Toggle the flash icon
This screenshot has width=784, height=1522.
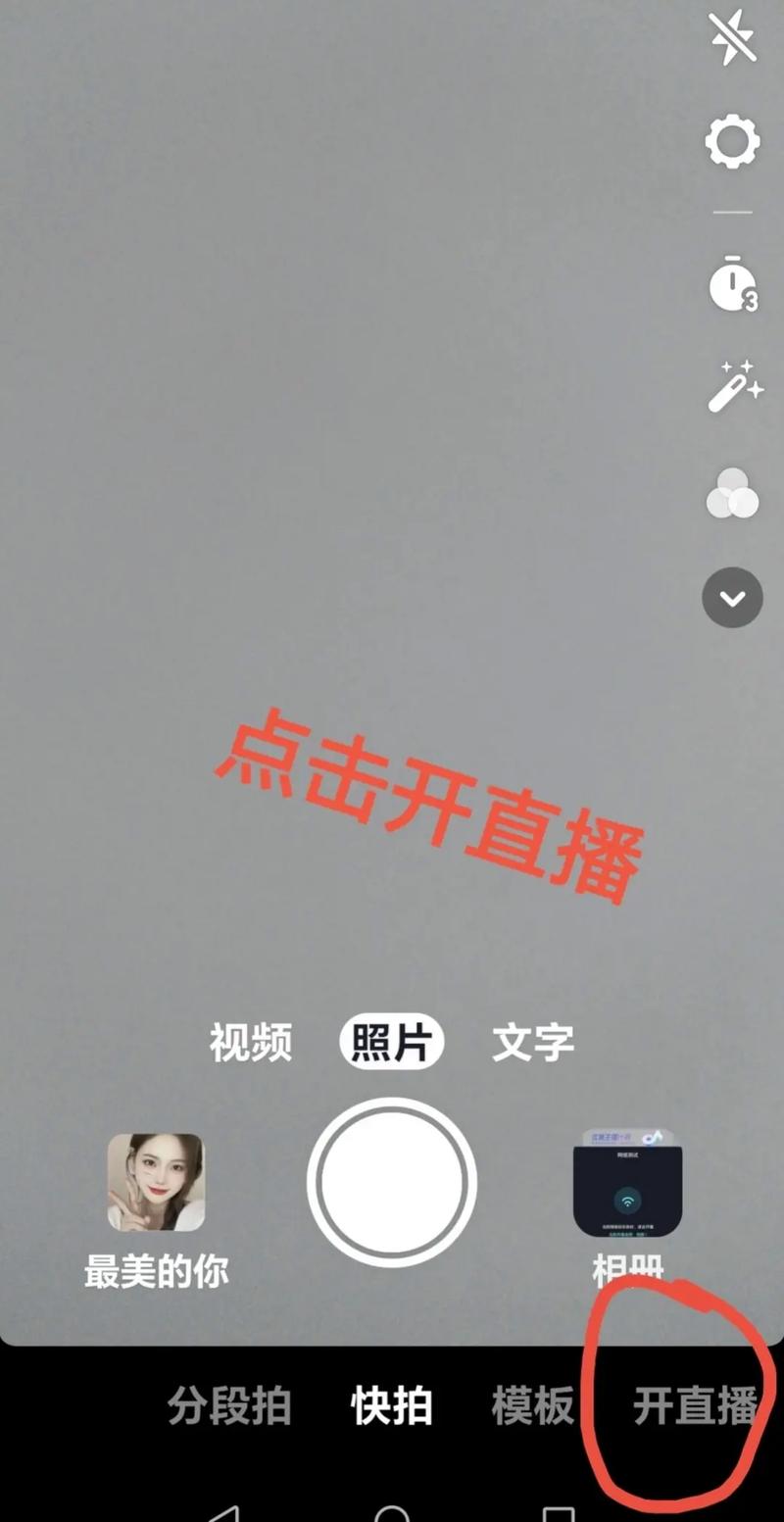733,39
